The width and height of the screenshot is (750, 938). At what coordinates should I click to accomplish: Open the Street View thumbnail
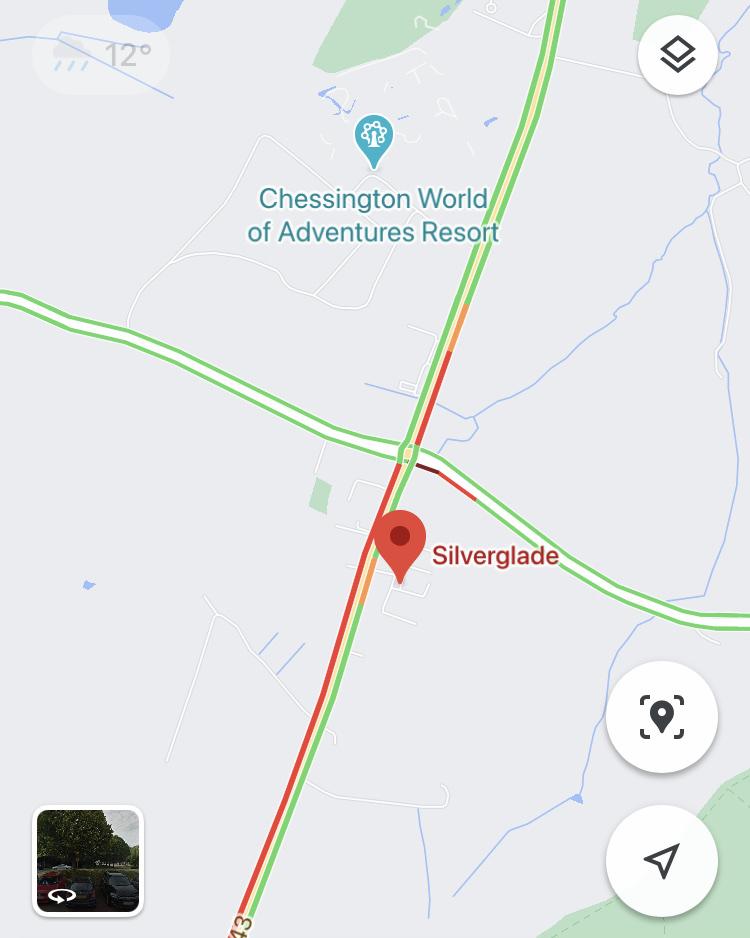[88, 861]
